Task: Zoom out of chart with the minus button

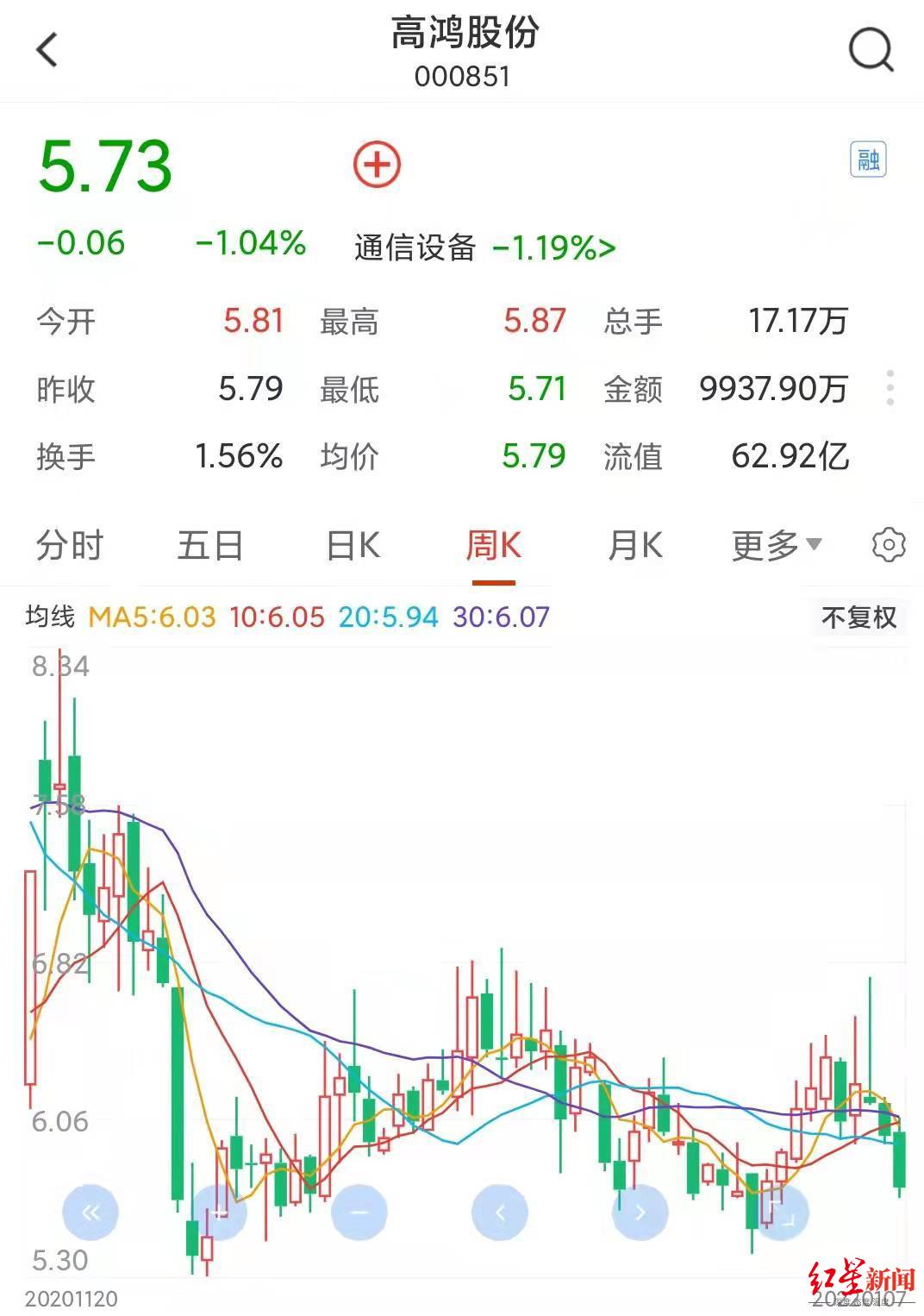Action: coord(358,1211)
